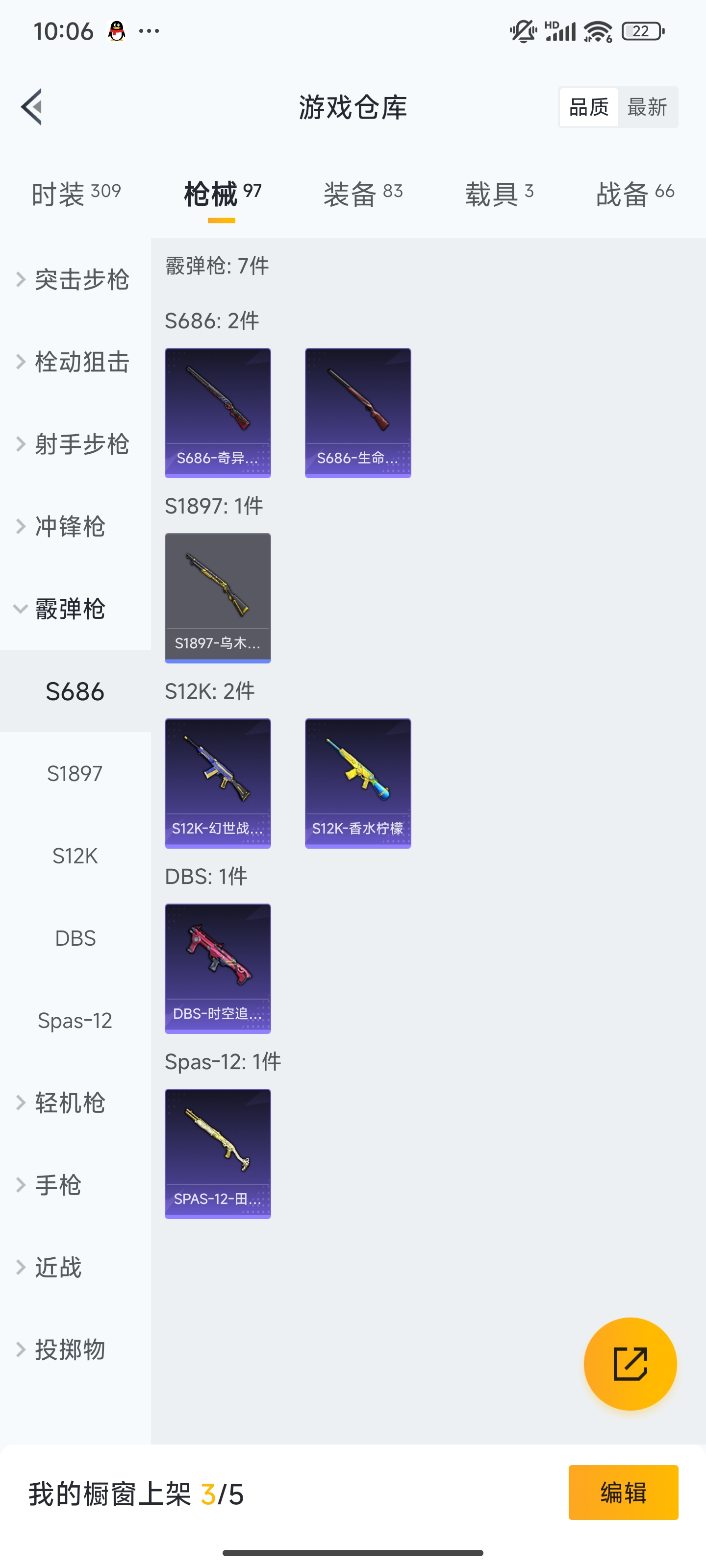The height and width of the screenshot is (1568, 706).
Task: View the SPAS-12-田 weapon skin
Action: 218,1154
